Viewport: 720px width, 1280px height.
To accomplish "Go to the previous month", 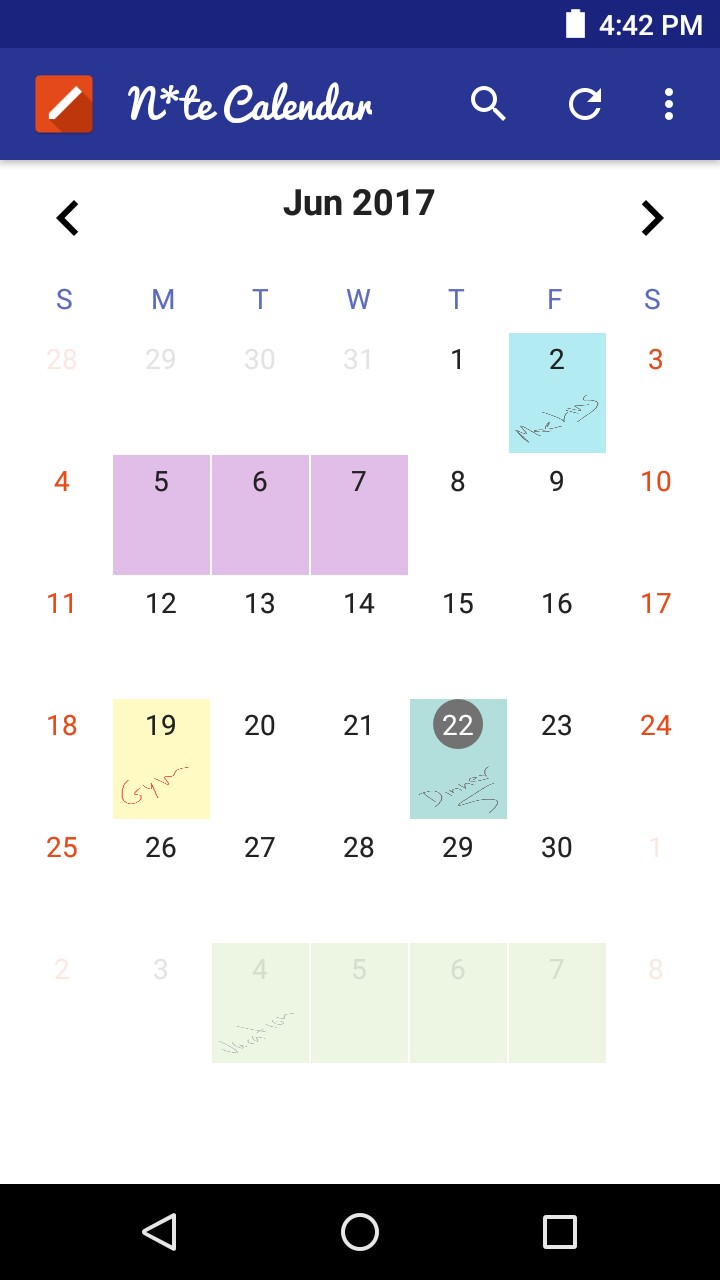I will coord(67,218).
